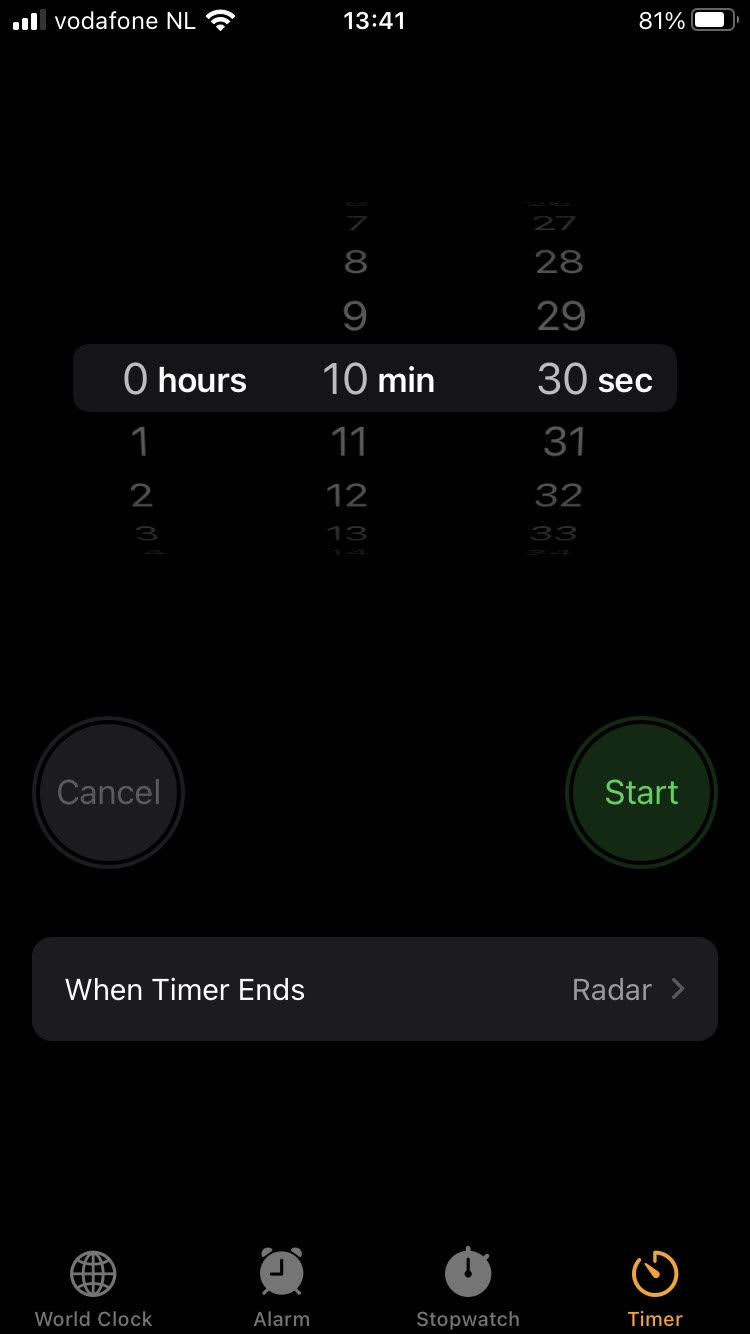Select the Timer tab

pyautogui.click(x=655, y=1288)
